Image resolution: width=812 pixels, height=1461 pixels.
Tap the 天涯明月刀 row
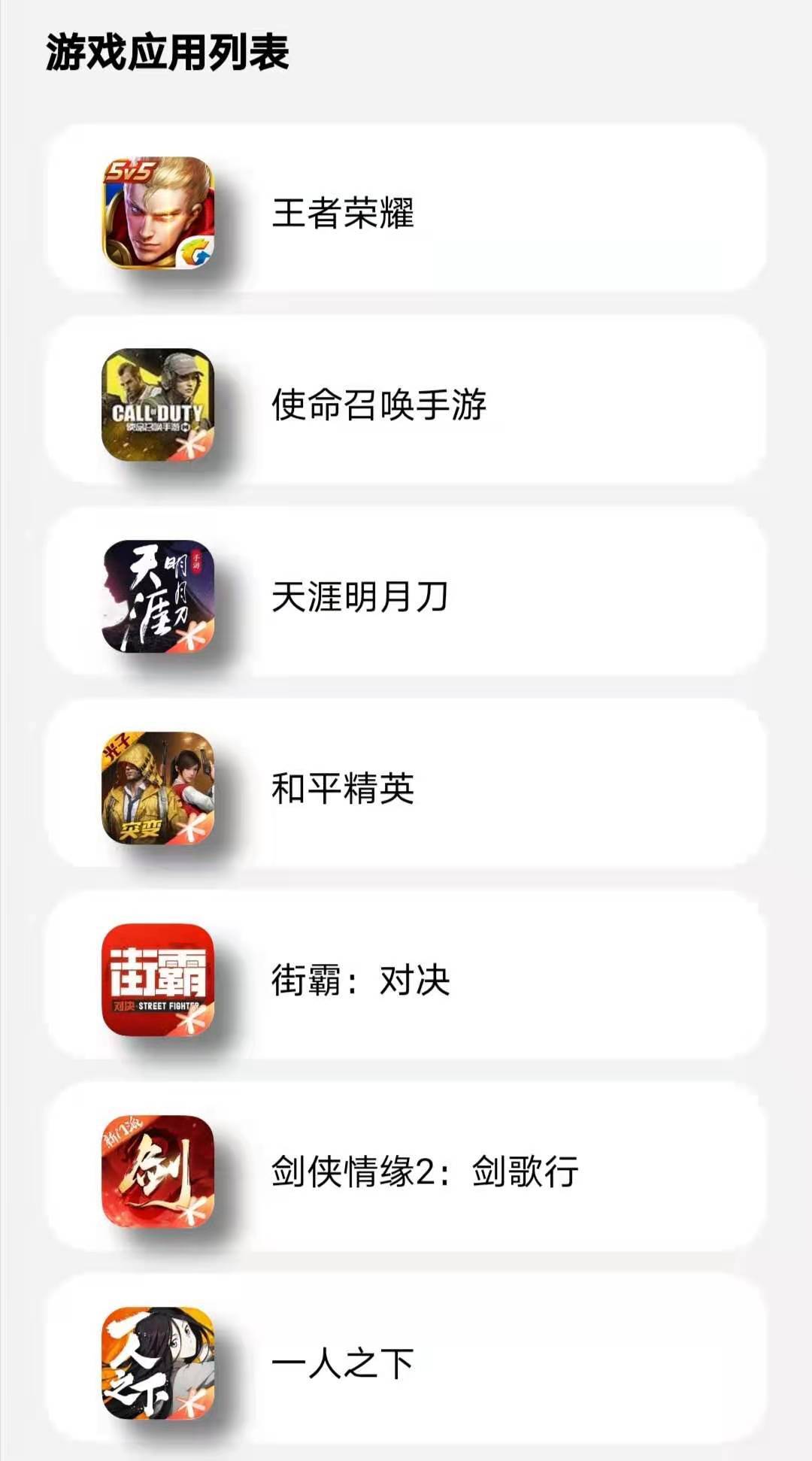(x=406, y=596)
